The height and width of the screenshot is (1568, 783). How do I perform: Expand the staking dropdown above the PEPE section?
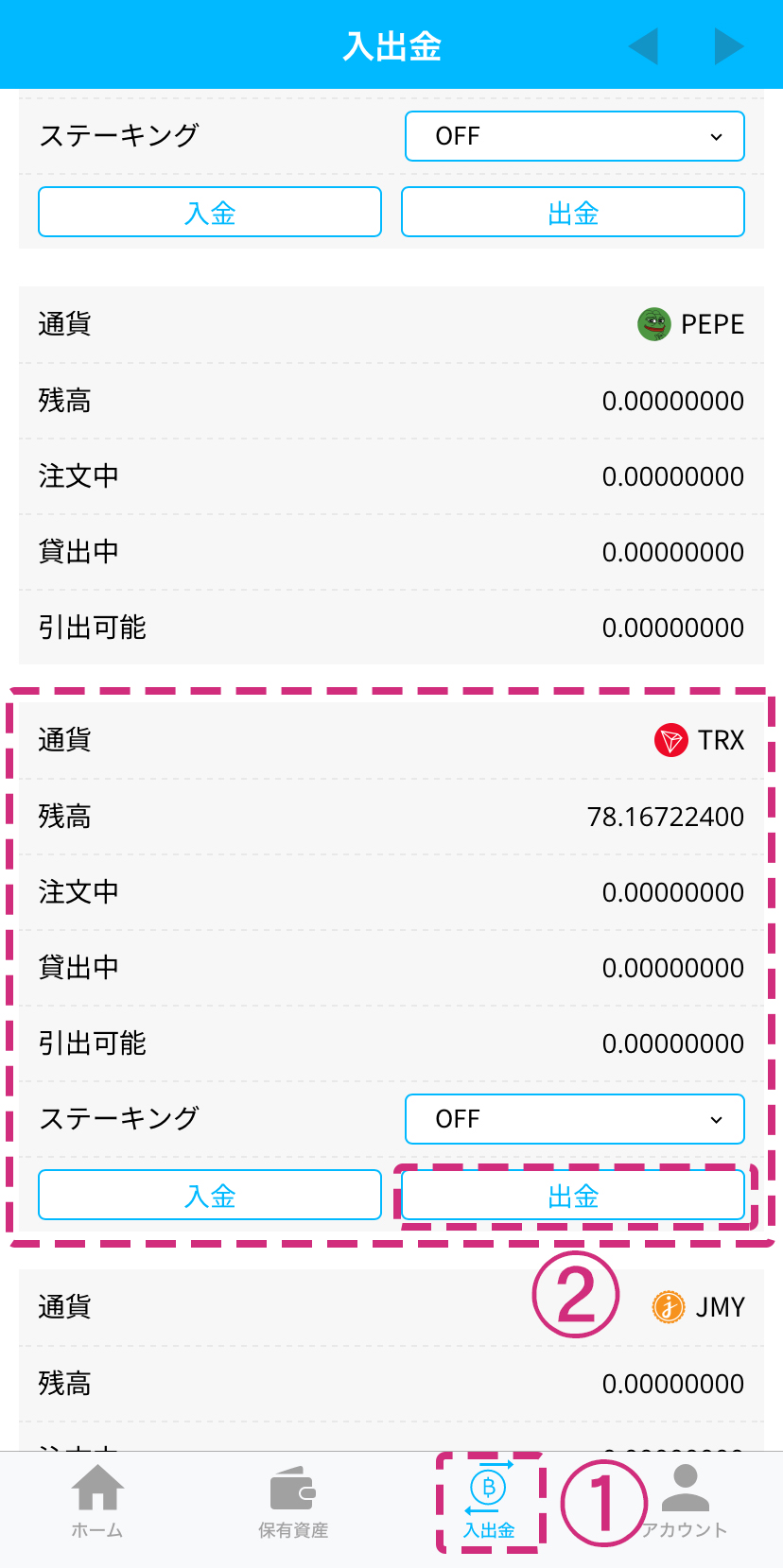574,136
